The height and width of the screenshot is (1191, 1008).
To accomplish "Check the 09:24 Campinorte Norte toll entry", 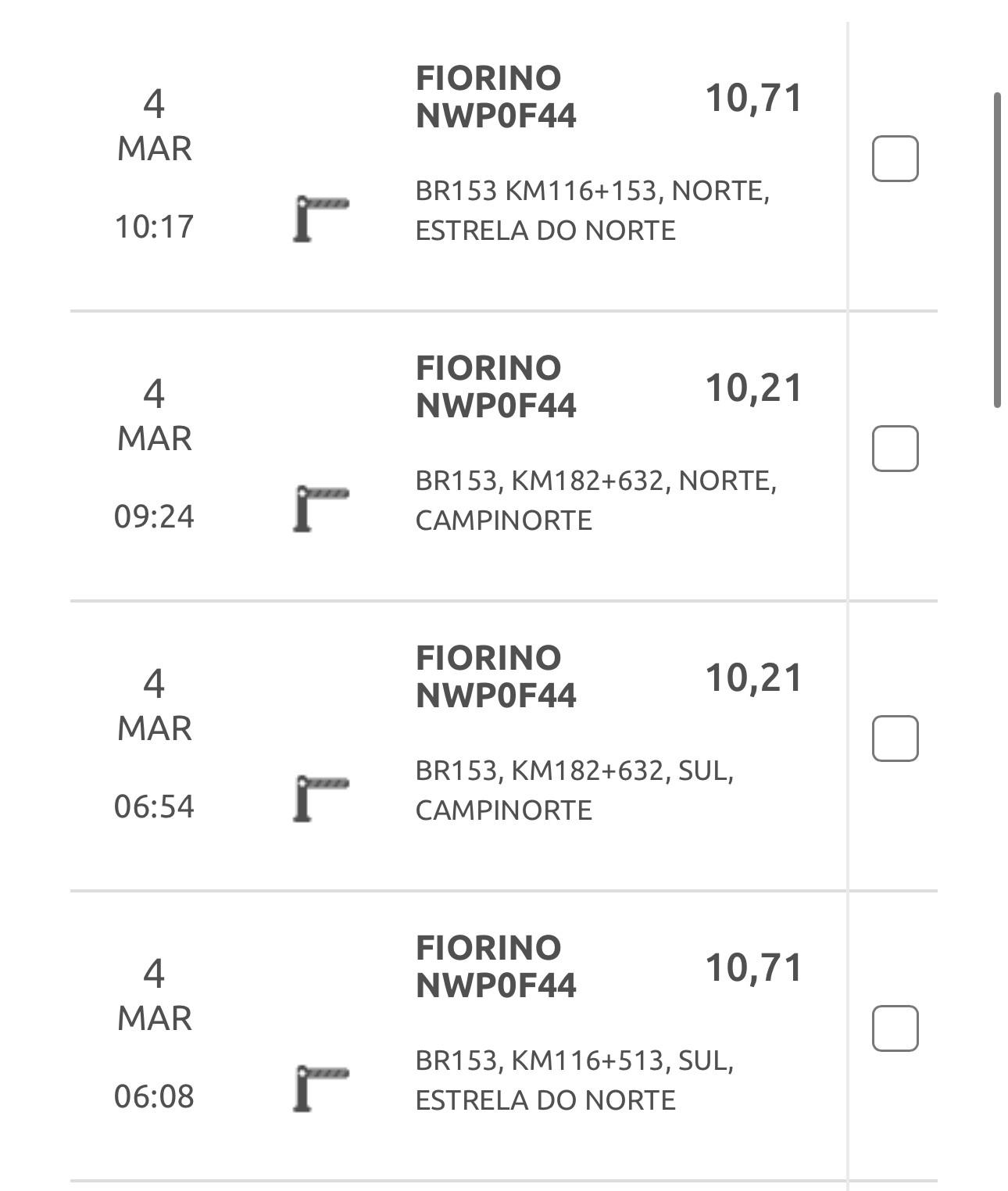I will [895, 449].
